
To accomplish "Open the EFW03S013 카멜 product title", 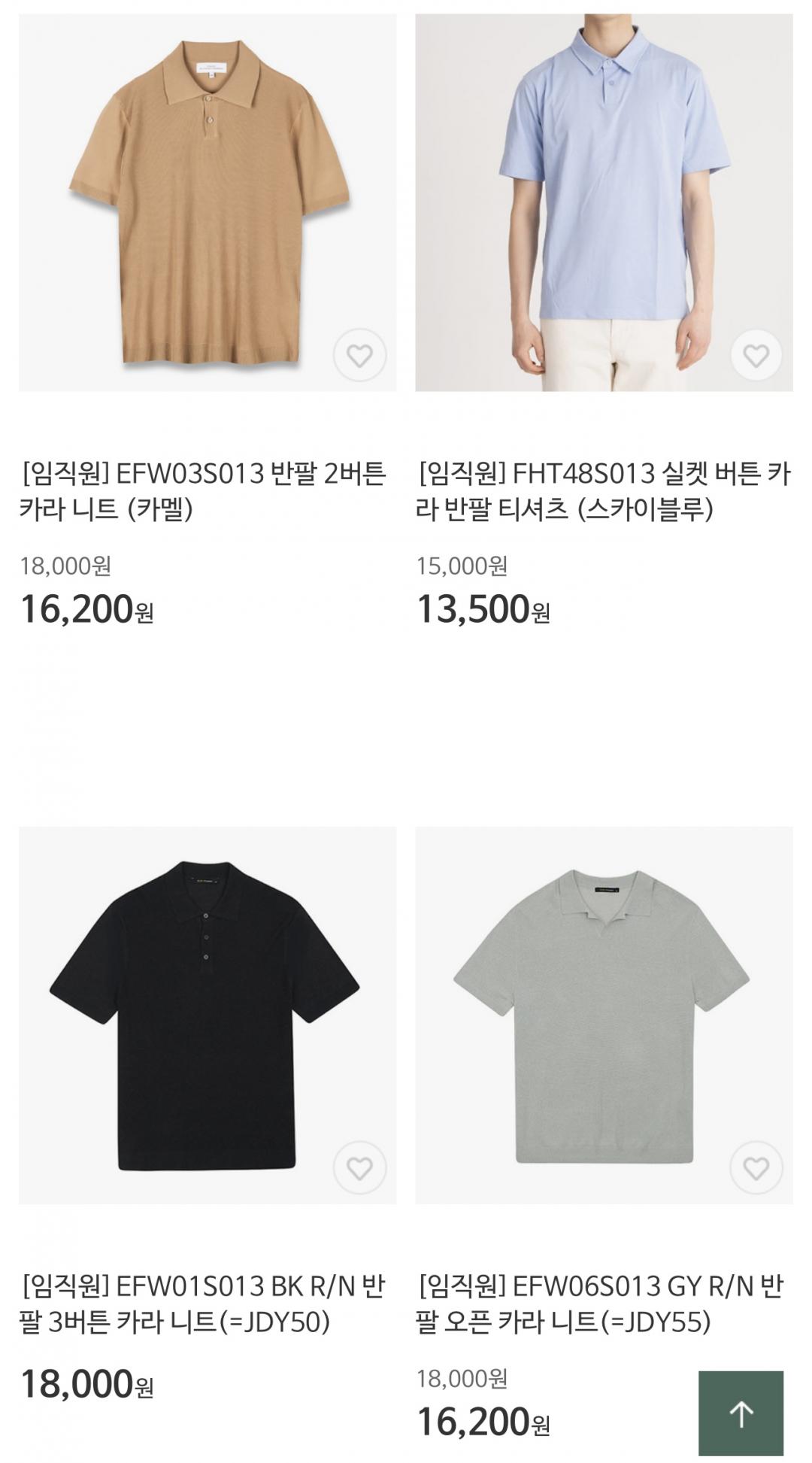I will (x=203, y=491).
